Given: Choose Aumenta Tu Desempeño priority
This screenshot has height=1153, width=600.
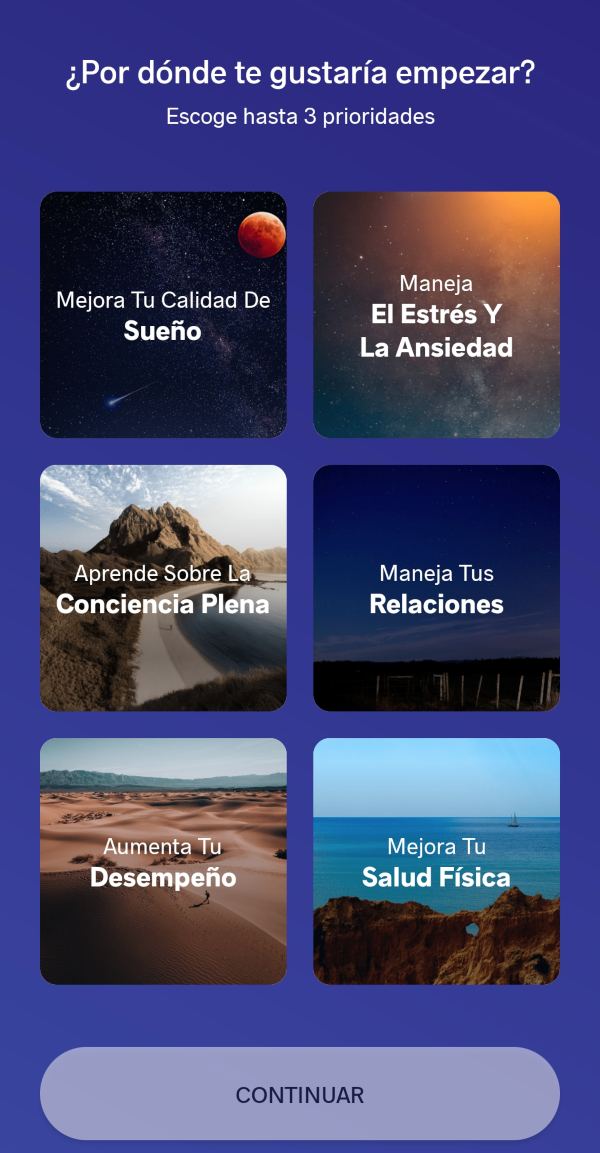Looking at the screenshot, I should pyautogui.click(x=163, y=861).
